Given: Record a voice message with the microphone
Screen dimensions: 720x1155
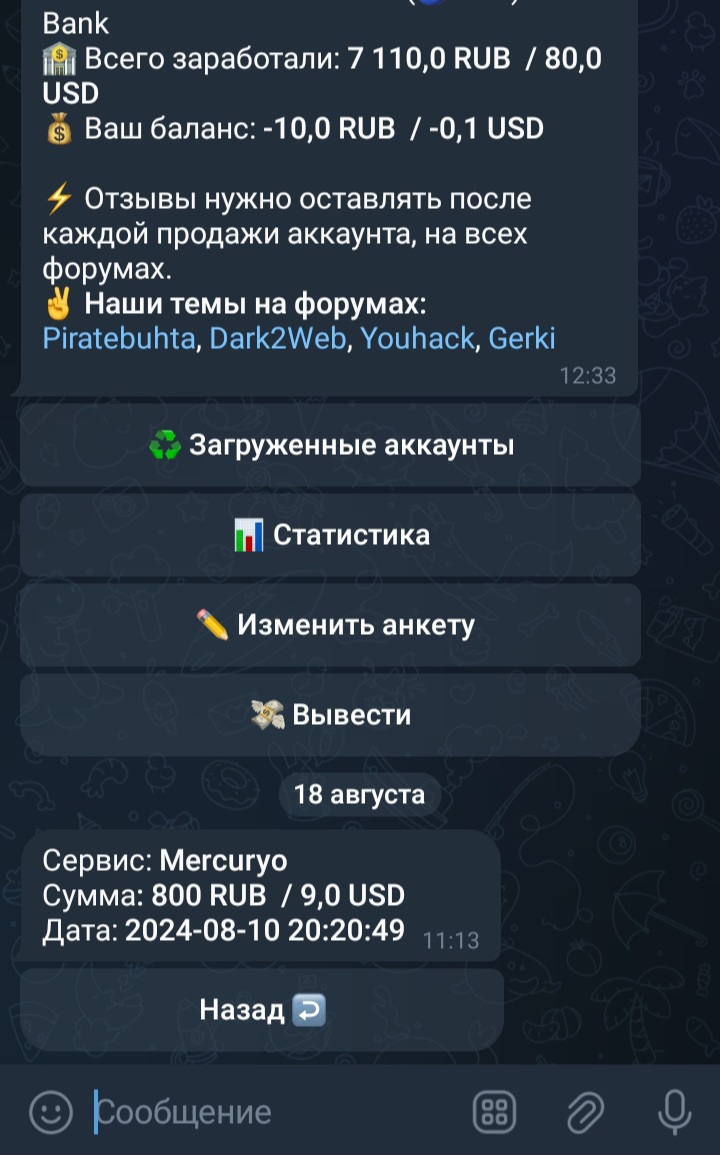Looking at the screenshot, I should point(674,1111).
